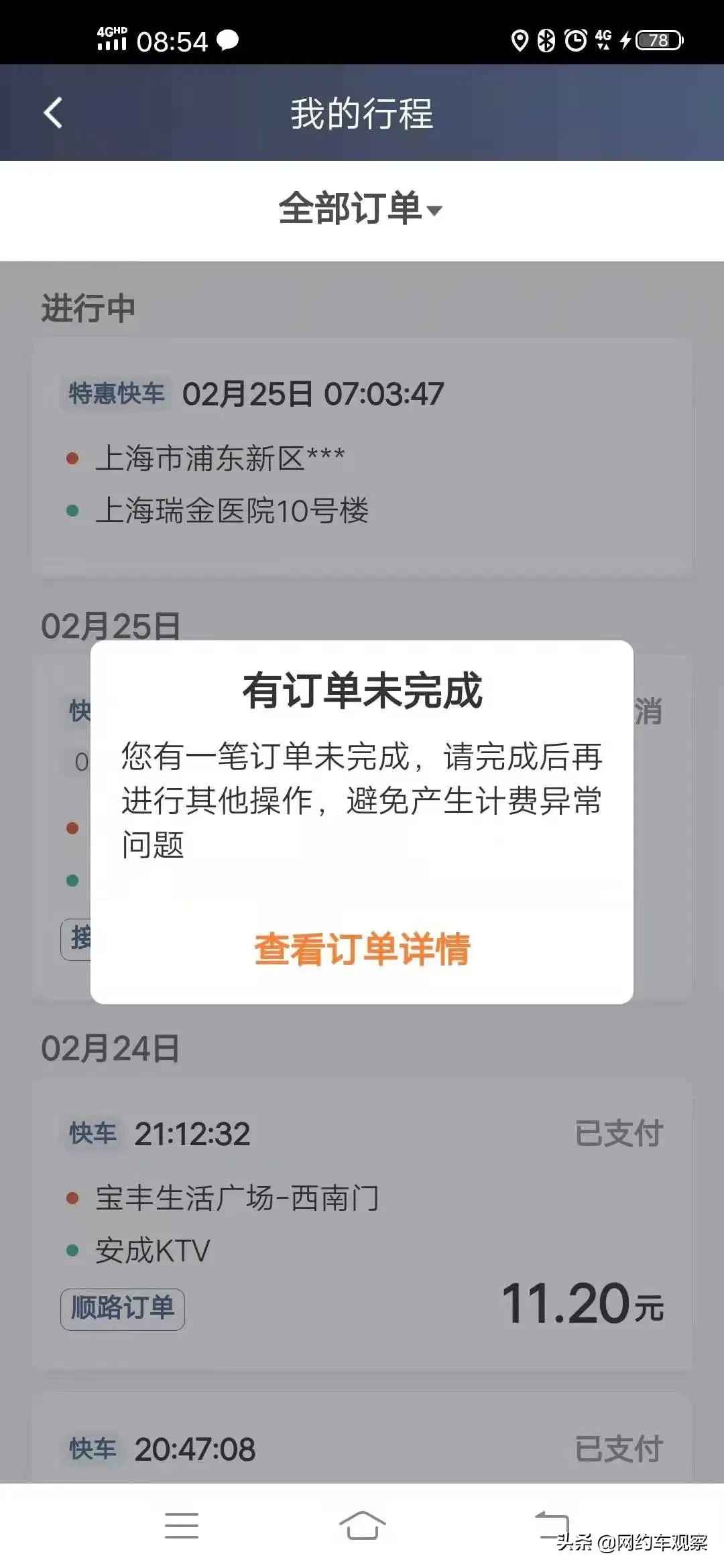Click the 快车 tag on the 20:47:08 order
Screen dimensions: 724x1568
(93, 1449)
